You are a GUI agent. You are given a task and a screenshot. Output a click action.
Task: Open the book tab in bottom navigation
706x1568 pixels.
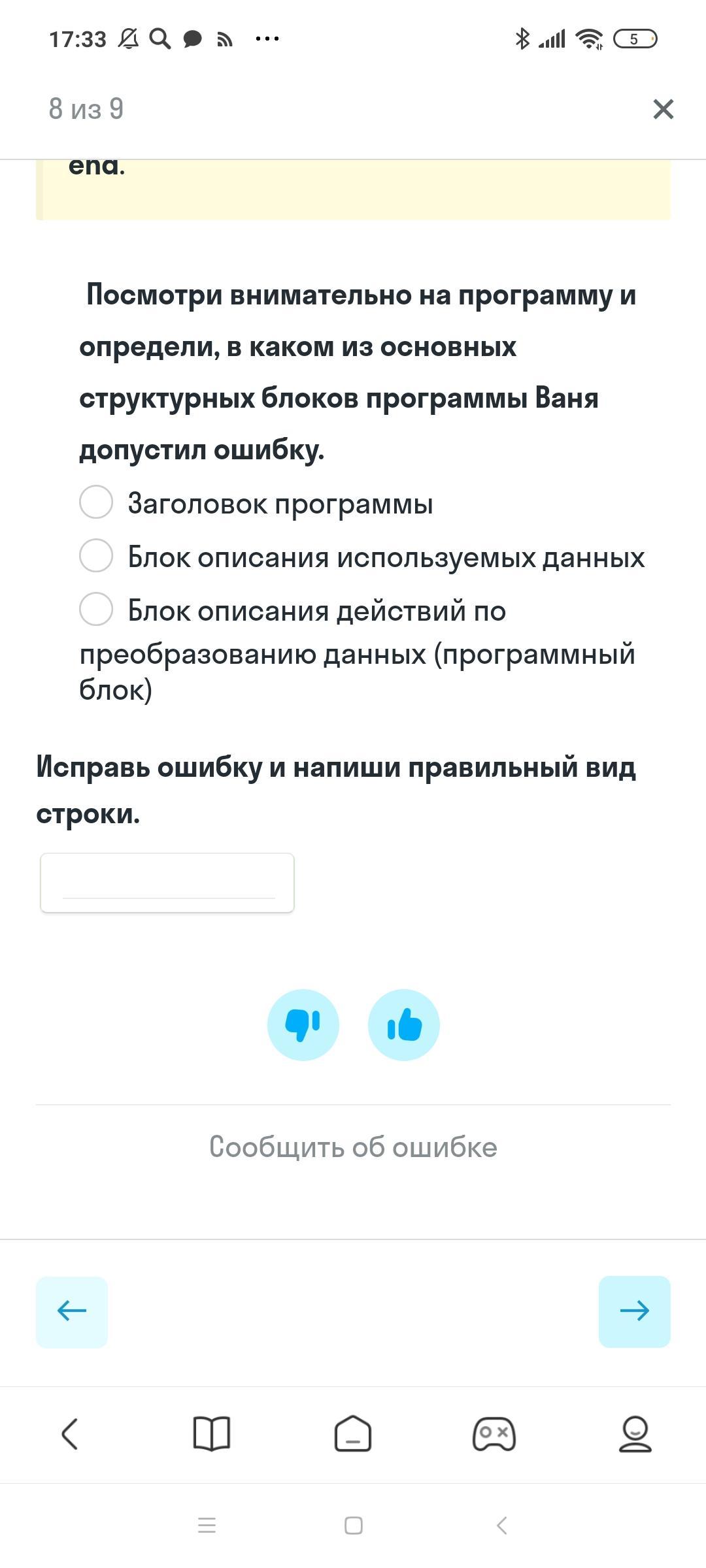pos(212,1433)
